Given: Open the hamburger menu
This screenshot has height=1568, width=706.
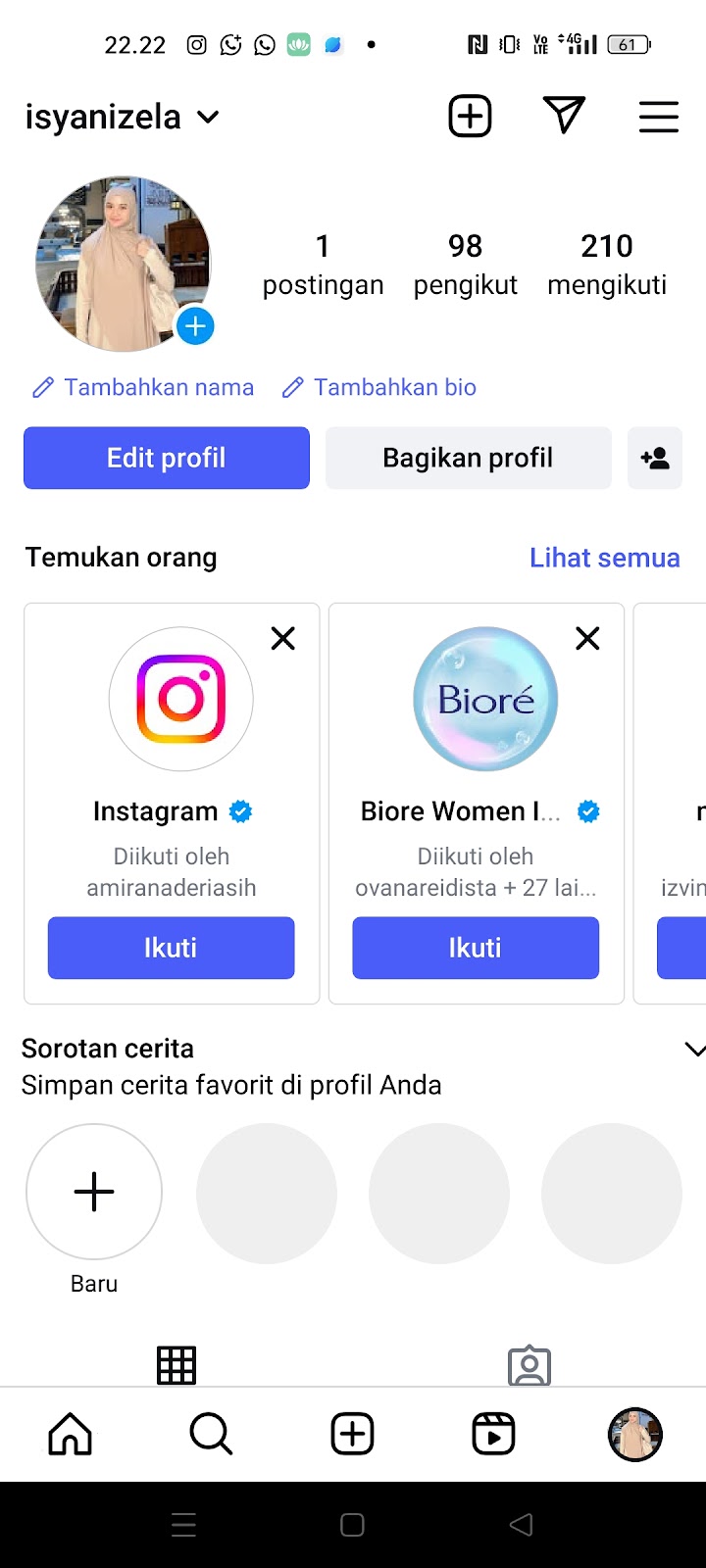Looking at the screenshot, I should (x=659, y=117).
